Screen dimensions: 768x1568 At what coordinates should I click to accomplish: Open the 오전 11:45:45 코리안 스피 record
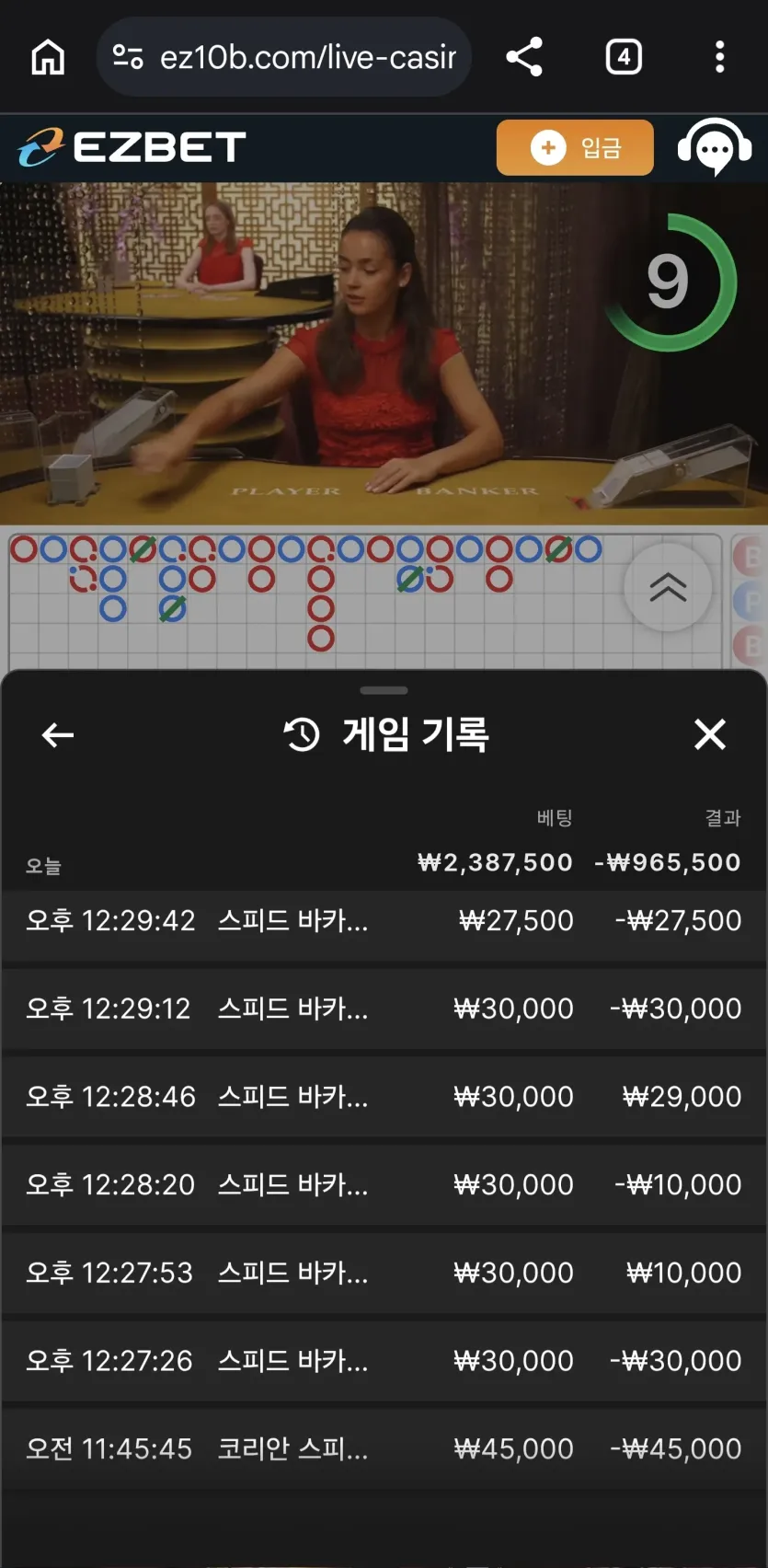pyautogui.click(x=384, y=1449)
